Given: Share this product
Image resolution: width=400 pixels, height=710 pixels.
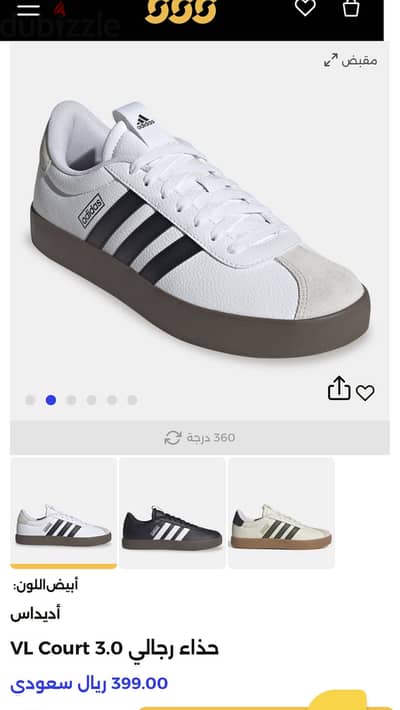Looking at the screenshot, I should pyautogui.click(x=339, y=390).
